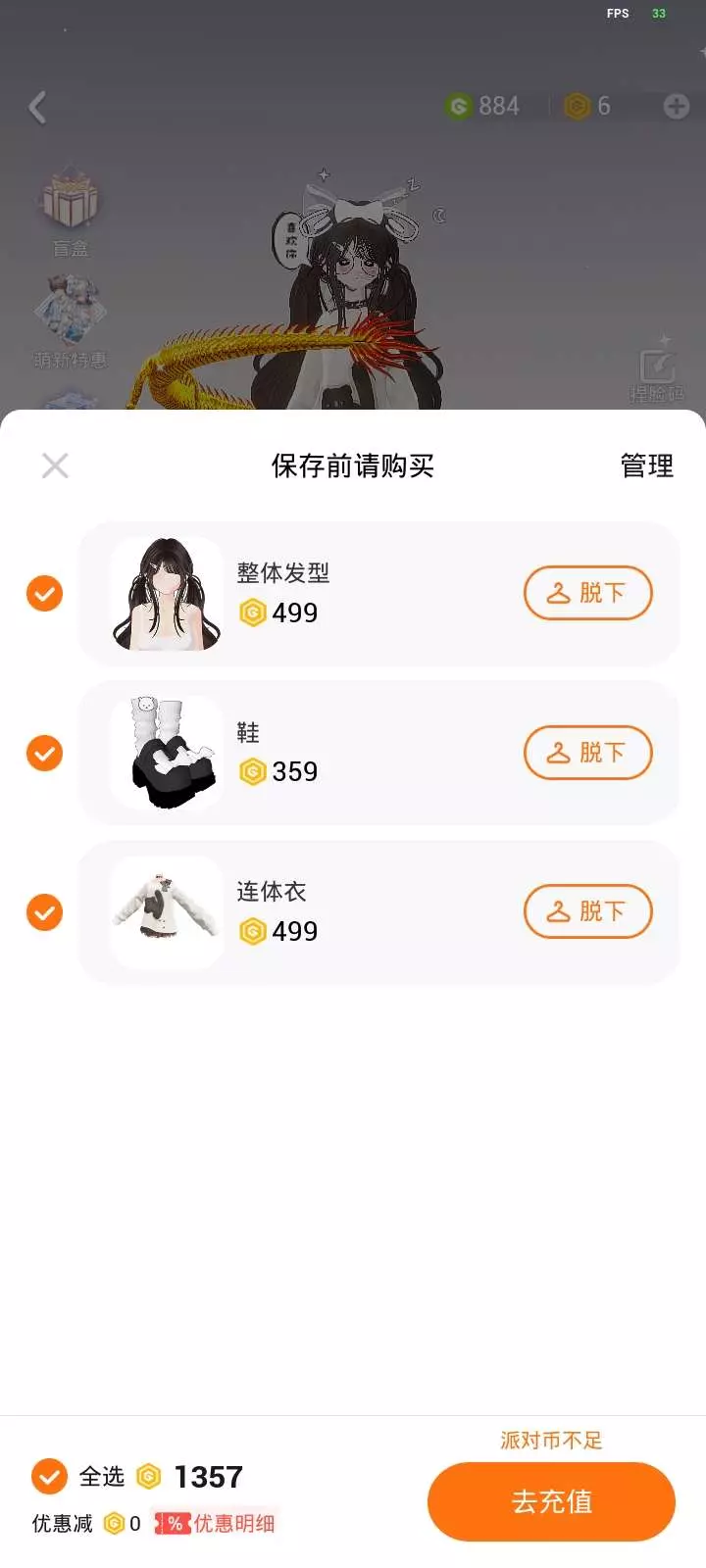Open the 鞋 item thumbnail
Image resolution: width=706 pixels, height=1568 pixels.
[x=167, y=753]
